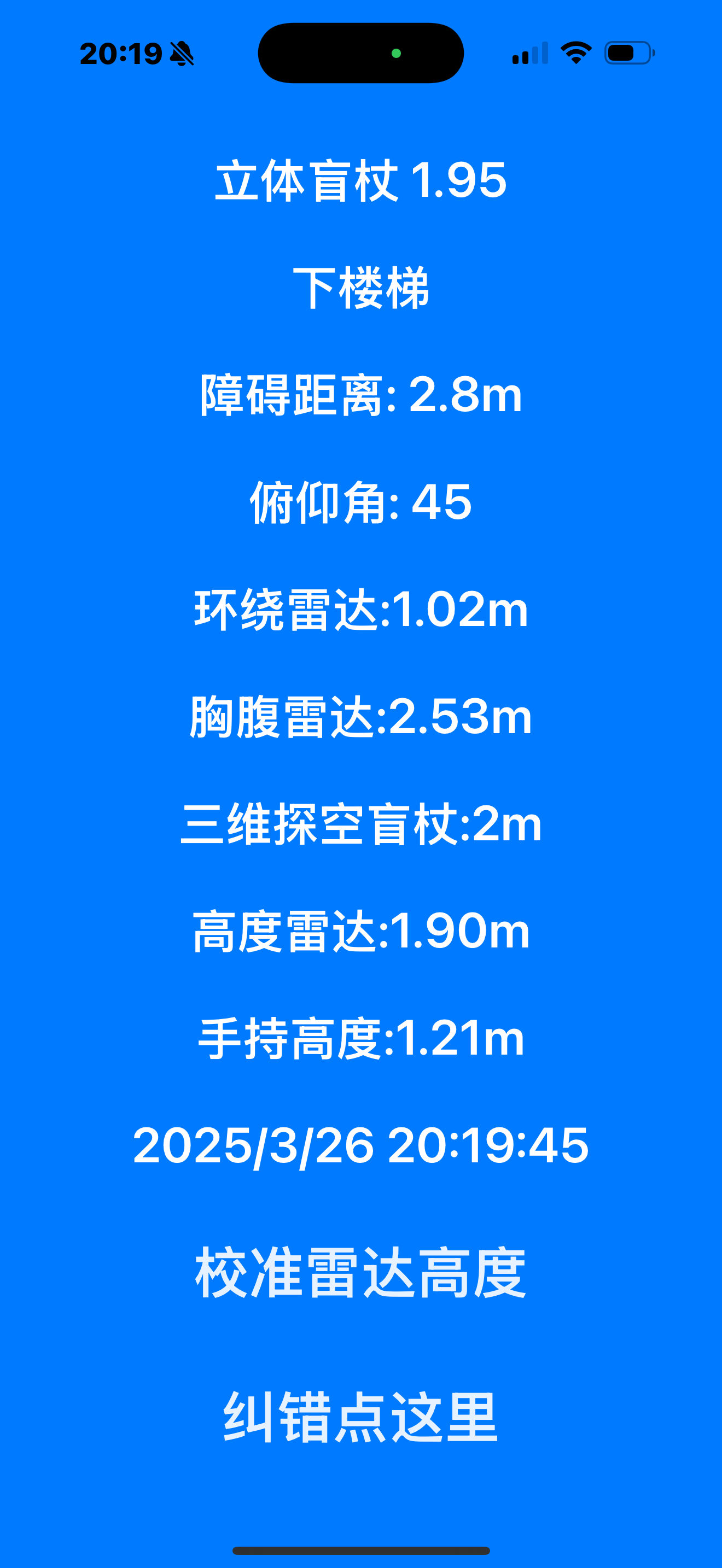The height and width of the screenshot is (1568, 722).
Task: Tap the Dynamic Island pill
Action: tap(360, 54)
